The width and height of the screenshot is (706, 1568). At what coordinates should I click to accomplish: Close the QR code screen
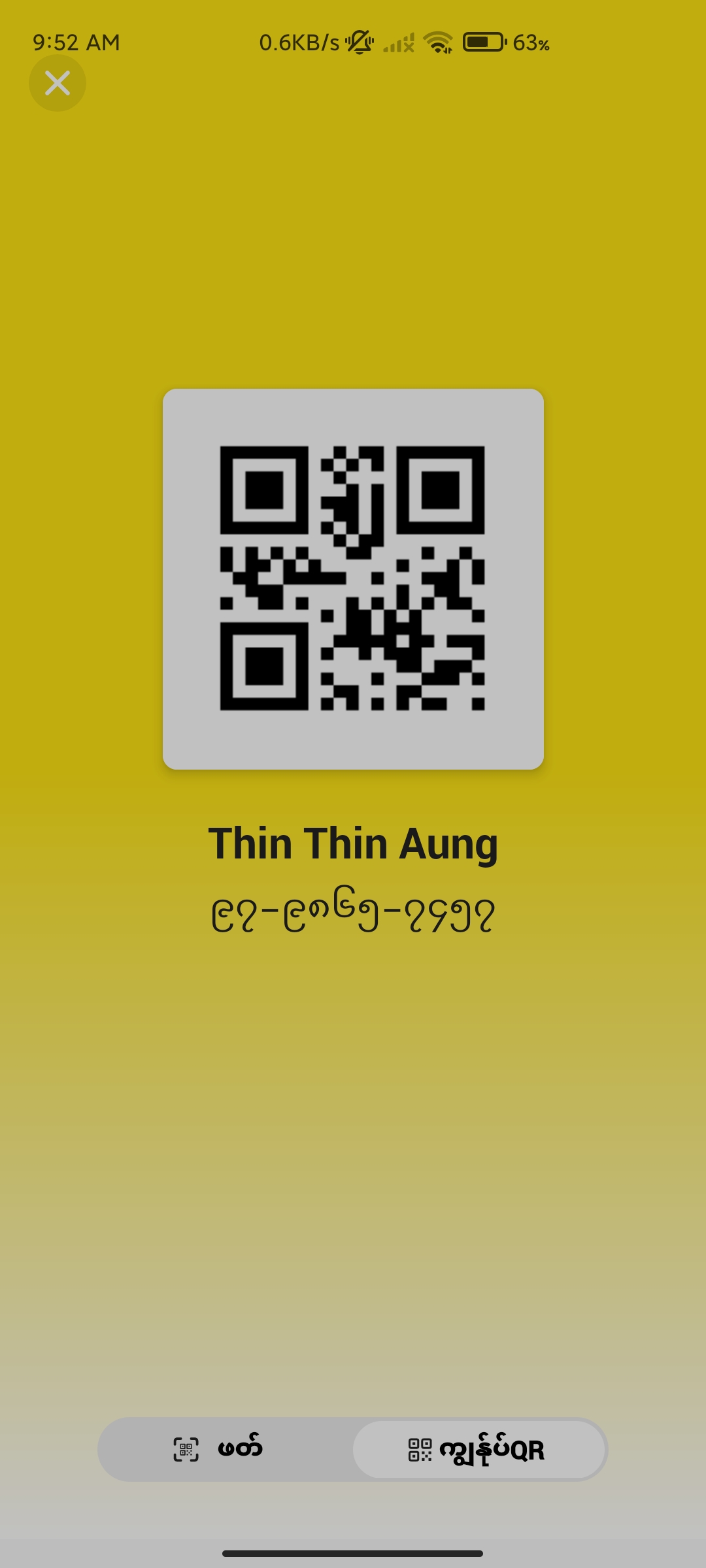pyautogui.click(x=58, y=83)
